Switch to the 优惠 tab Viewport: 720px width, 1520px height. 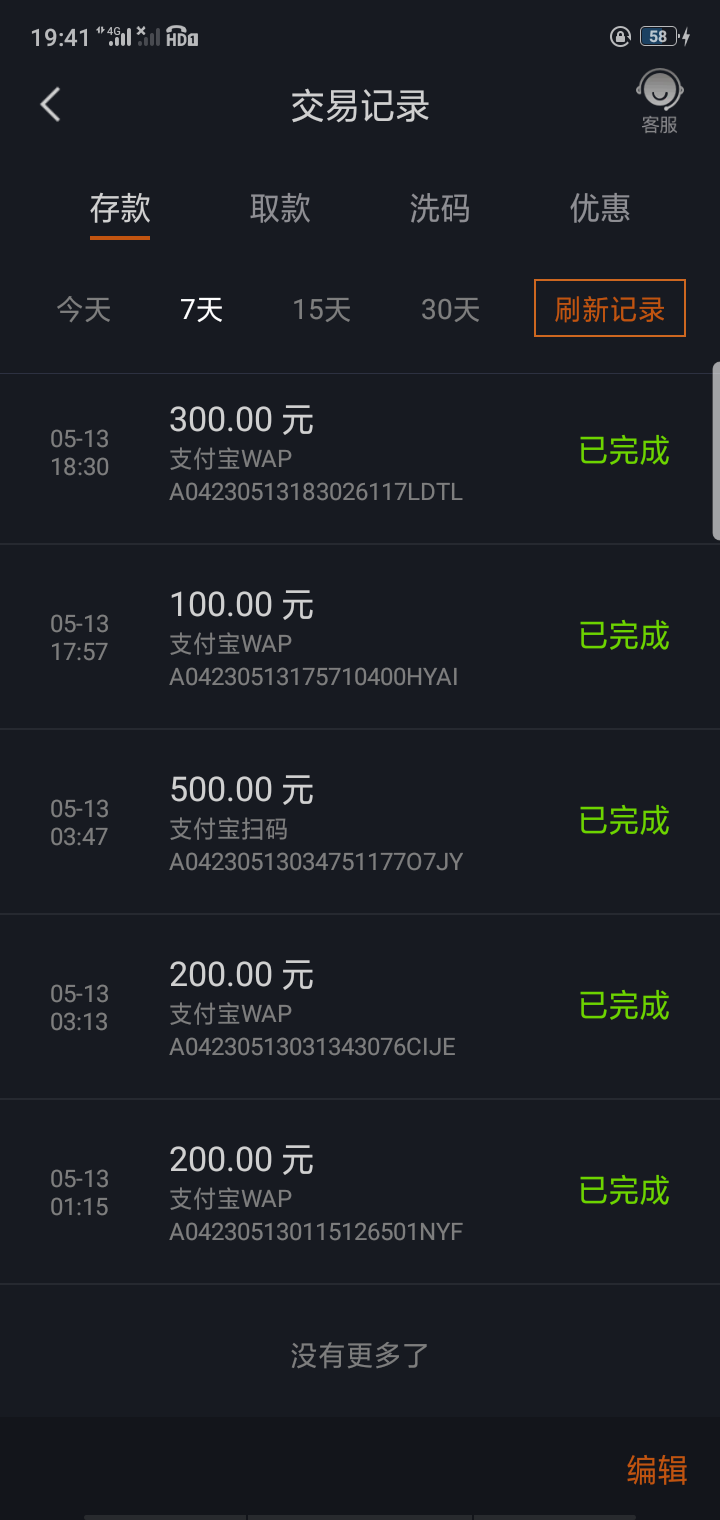pyautogui.click(x=600, y=209)
